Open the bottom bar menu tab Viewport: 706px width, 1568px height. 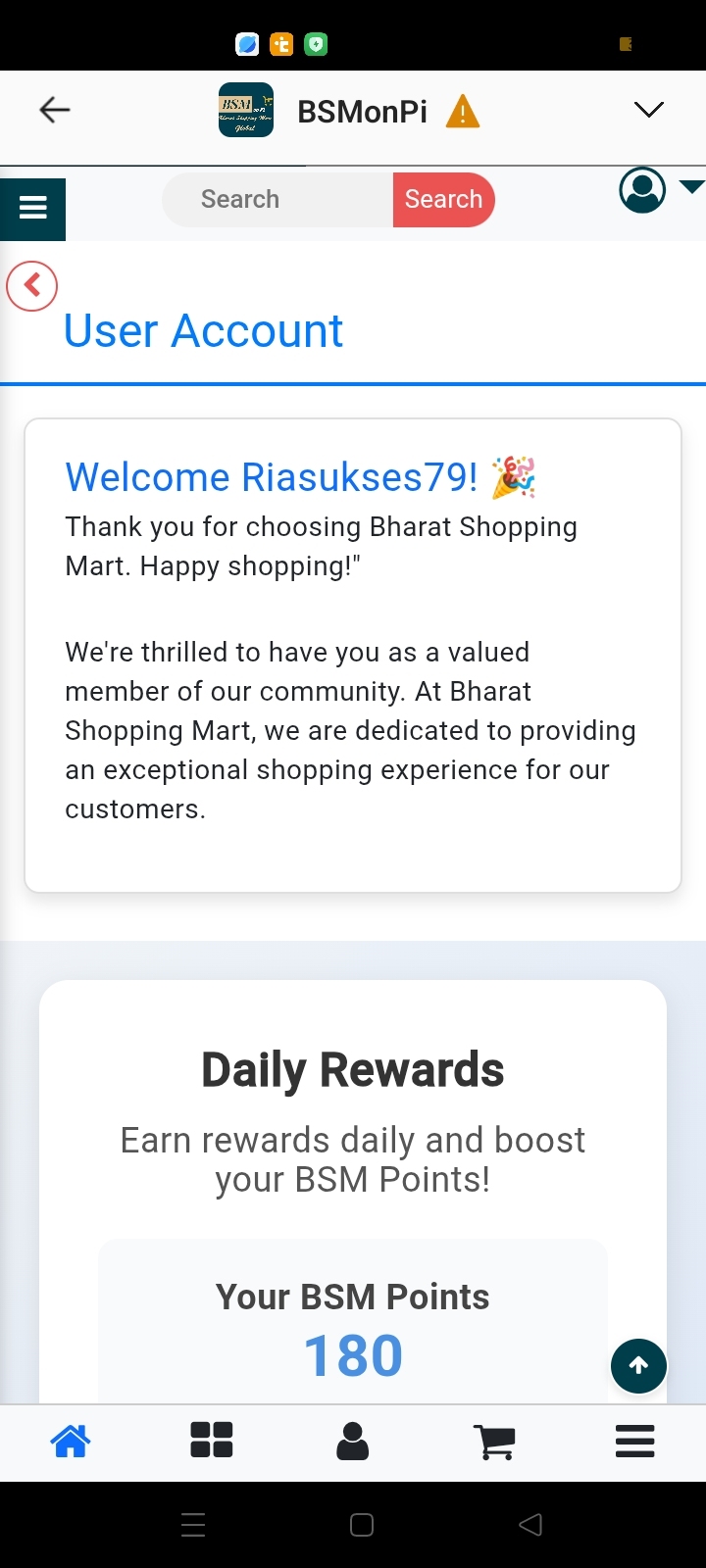[x=635, y=1442]
